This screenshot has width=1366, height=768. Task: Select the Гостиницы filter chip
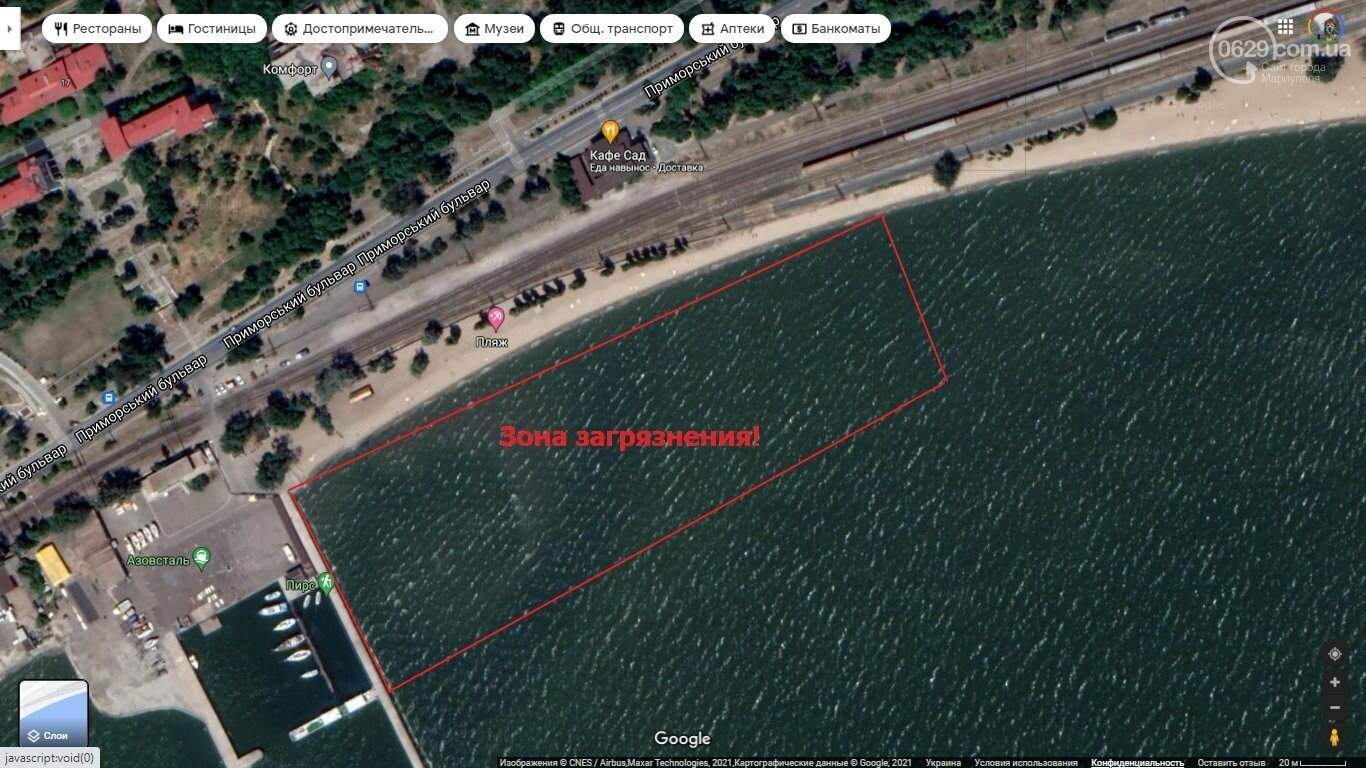[212, 28]
